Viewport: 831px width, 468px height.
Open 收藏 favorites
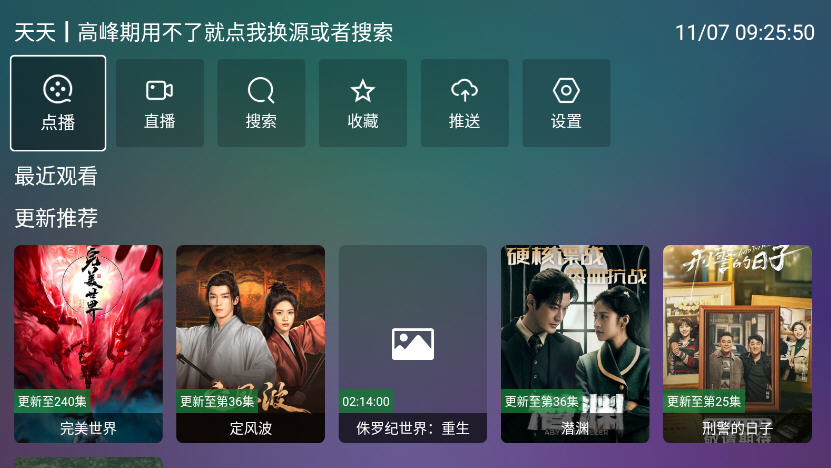[x=363, y=103]
